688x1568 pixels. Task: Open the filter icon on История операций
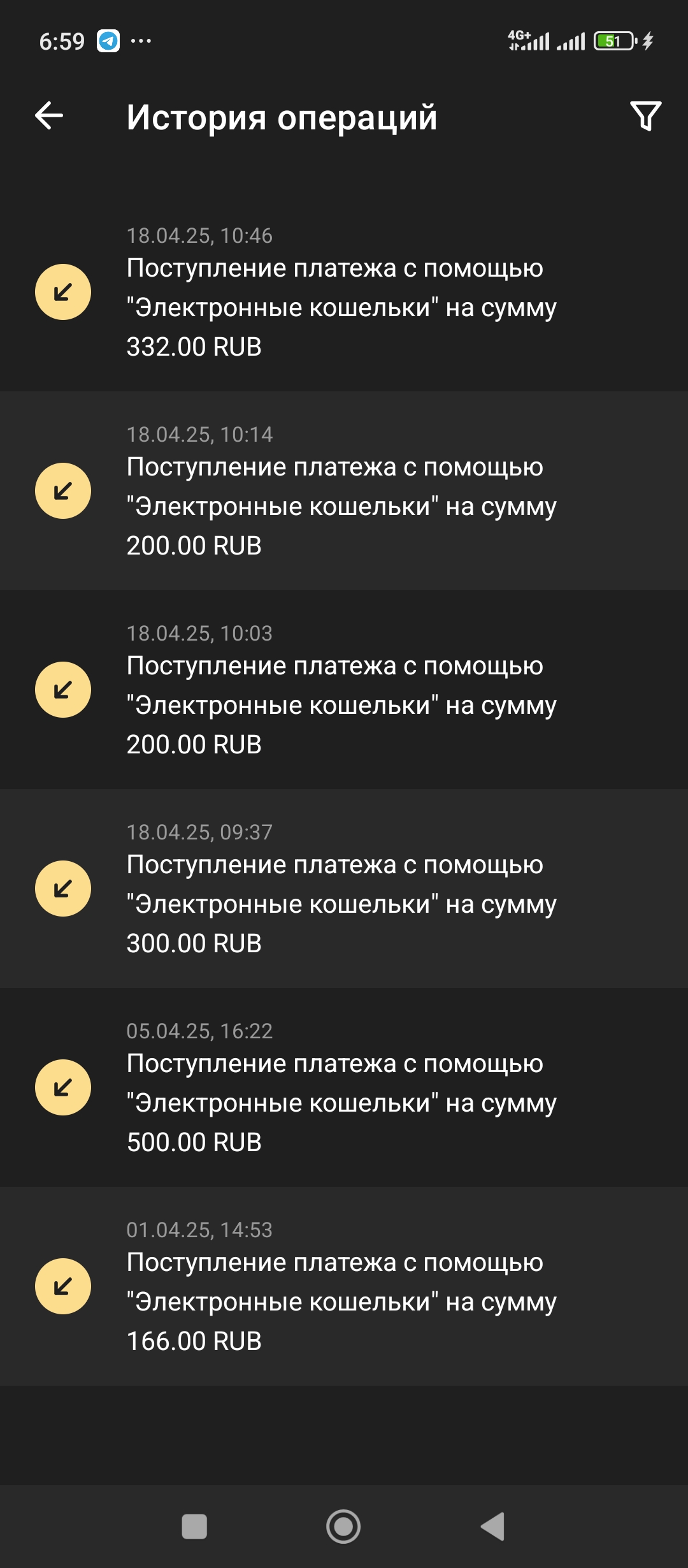click(x=645, y=116)
